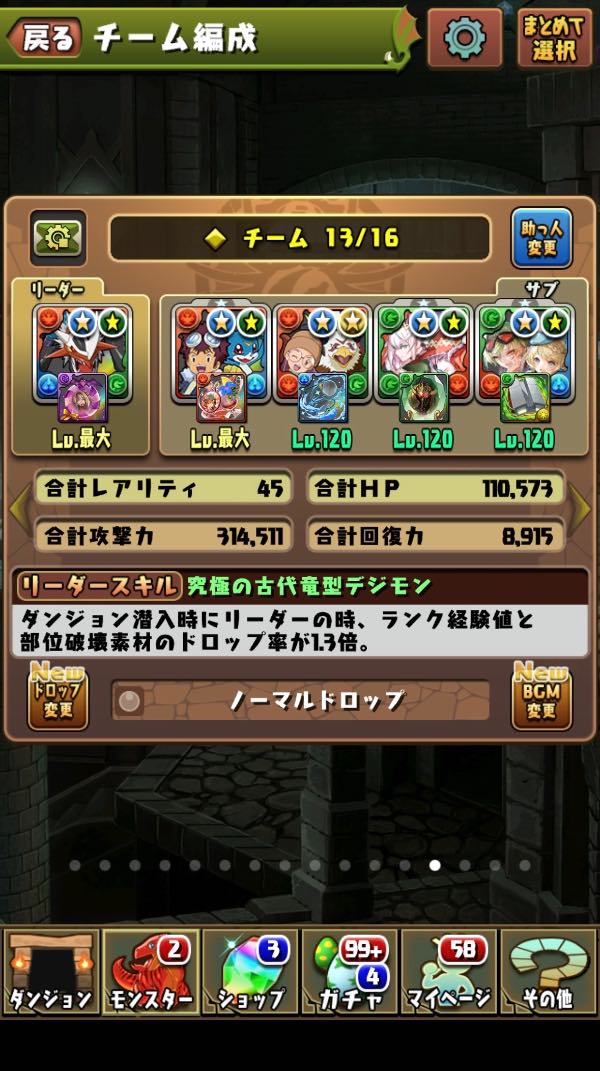The height and width of the screenshot is (1071, 600).
Task: Open the その他 tab
Action: click(549, 972)
